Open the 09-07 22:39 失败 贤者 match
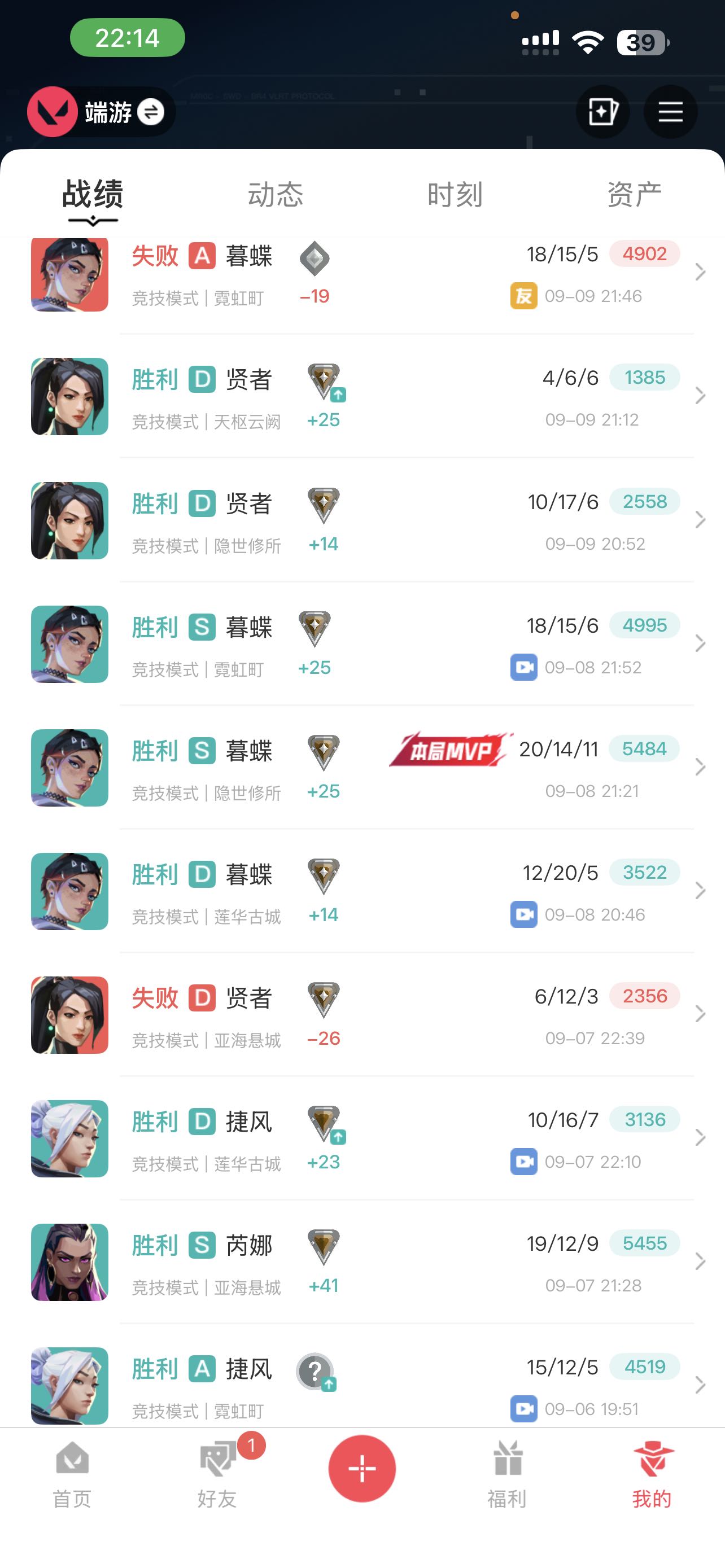725x1568 pixels. 362,1015
